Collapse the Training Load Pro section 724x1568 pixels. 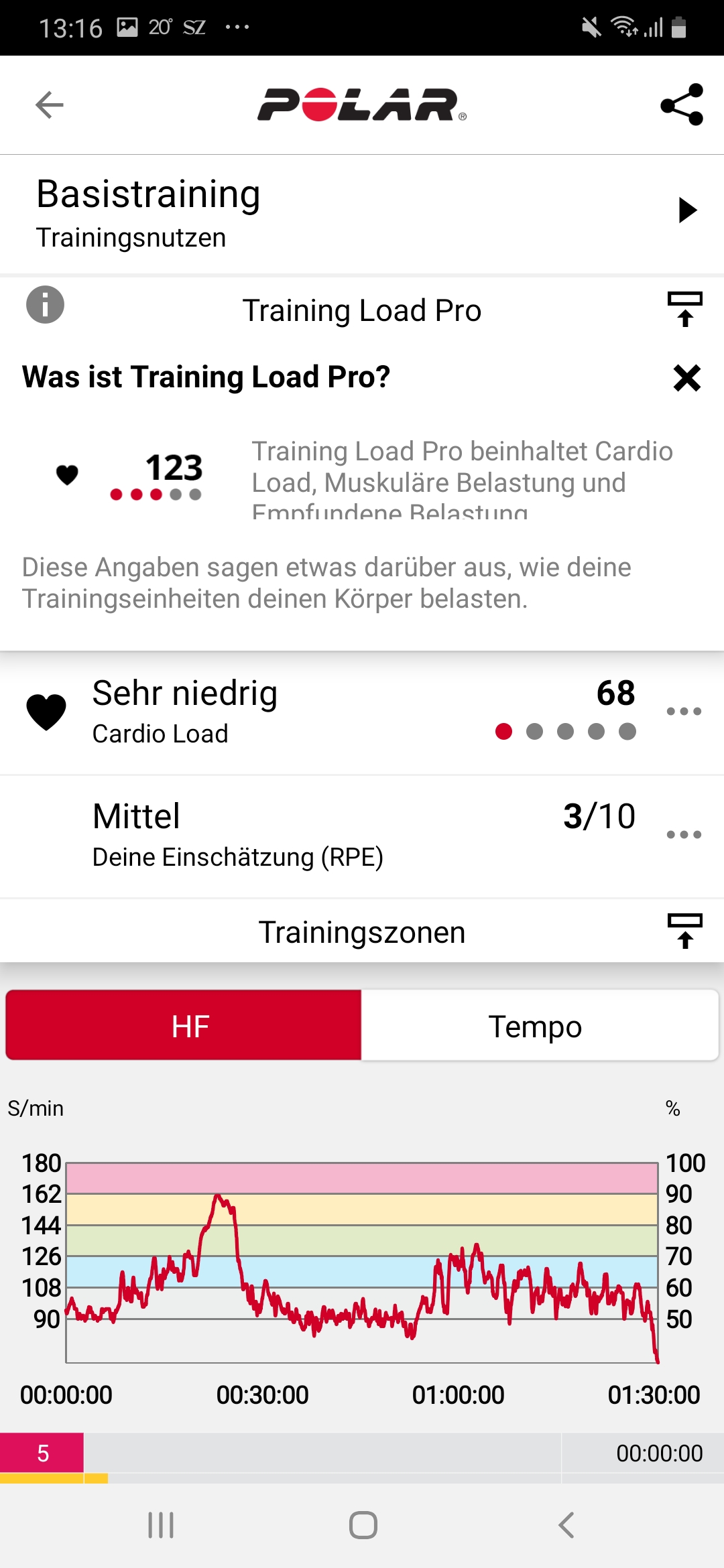pyautogui.click(x=684, y=310)
